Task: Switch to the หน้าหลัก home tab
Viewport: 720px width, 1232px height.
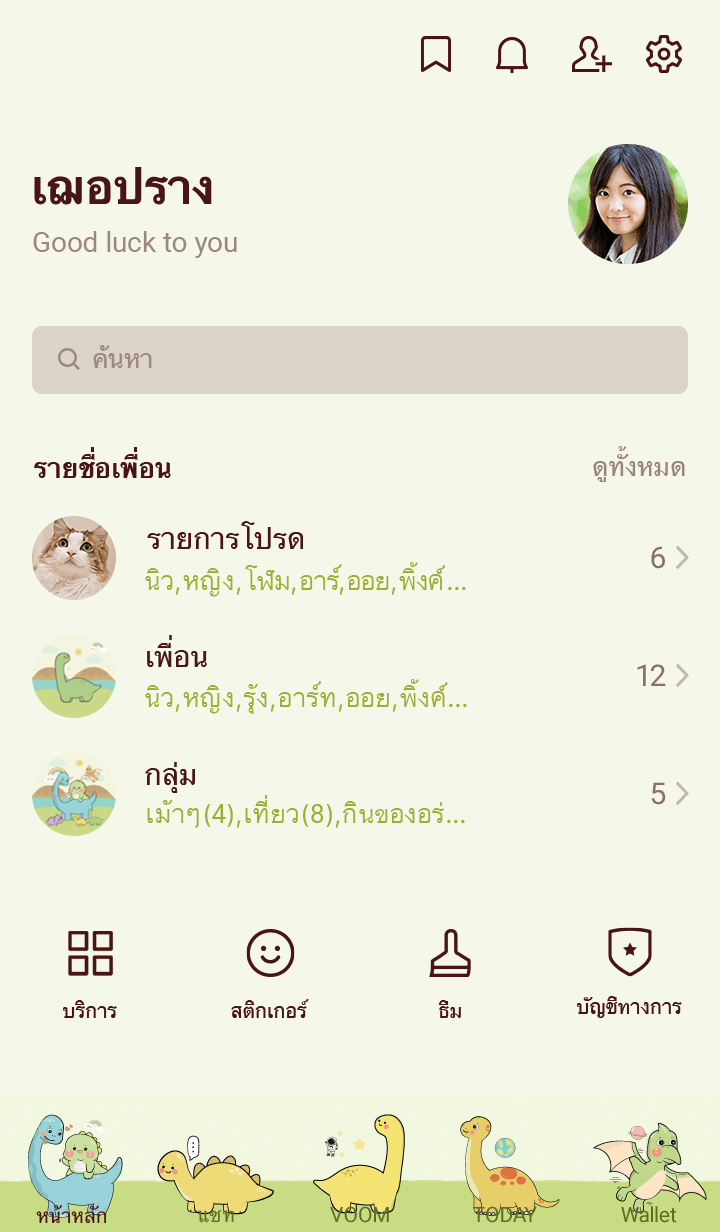Action: (x=72, y=1170)
